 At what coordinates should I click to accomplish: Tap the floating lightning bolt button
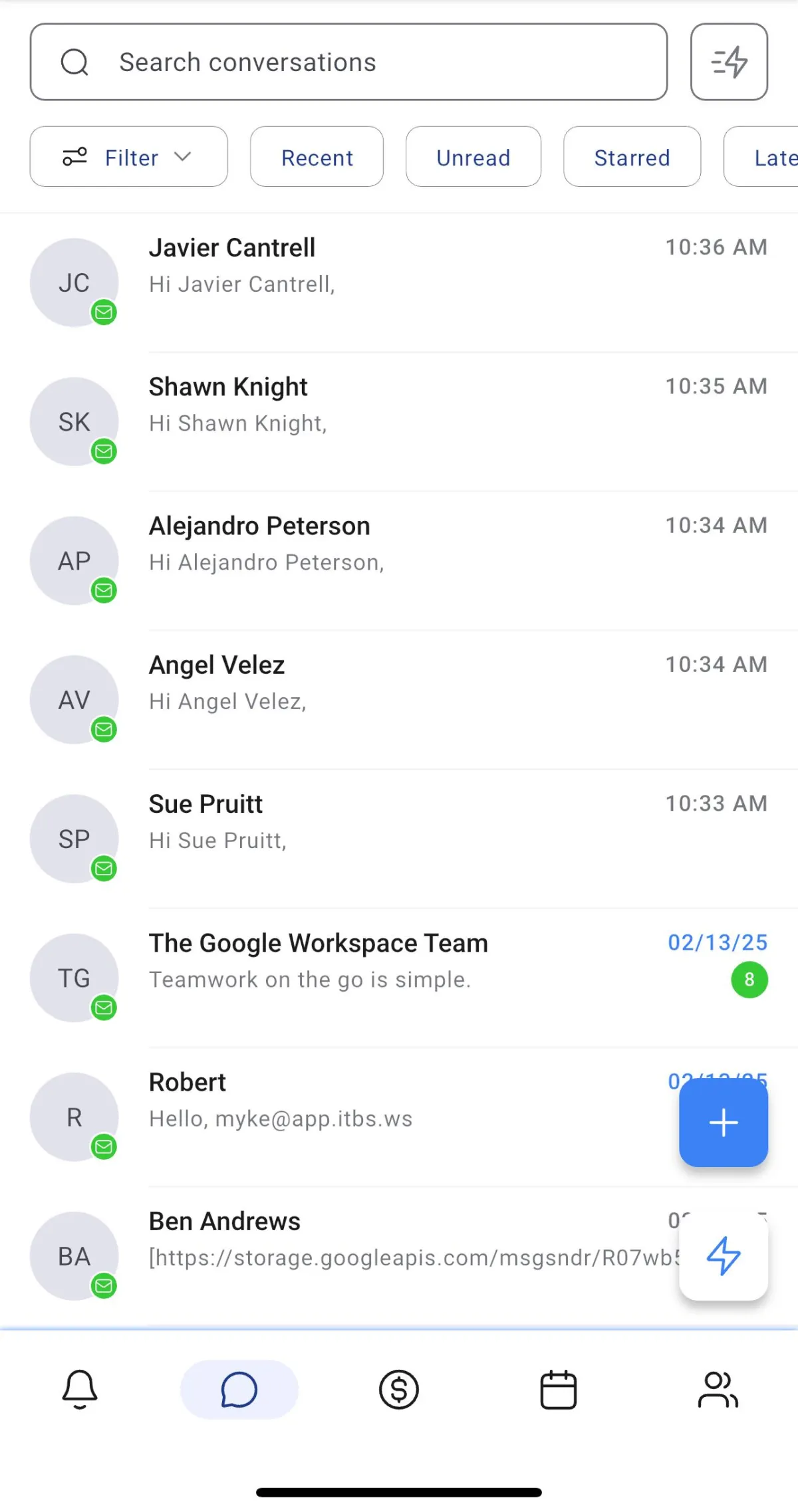[724, 1255]
